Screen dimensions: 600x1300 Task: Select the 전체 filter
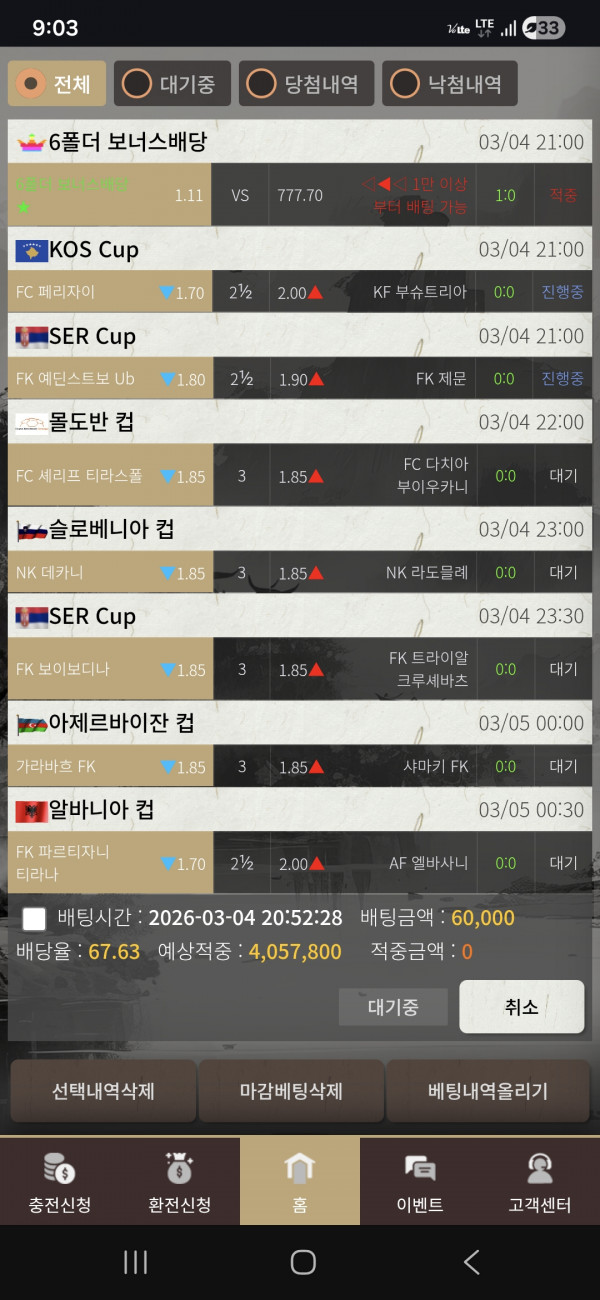57,84
